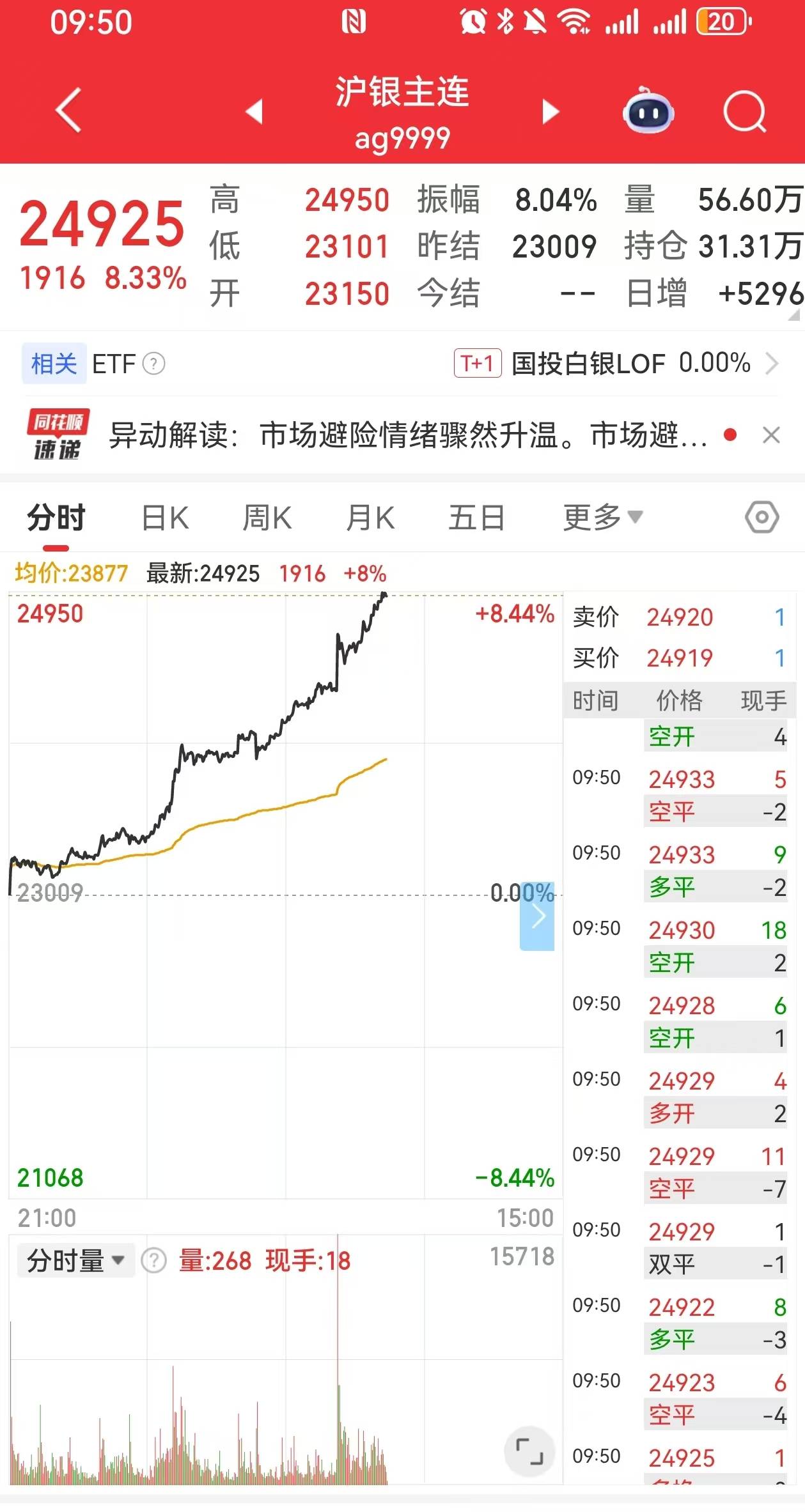Open chart settings hexagon icon
The height and width of the screenshot is (1512, 805).
point(762,517)
